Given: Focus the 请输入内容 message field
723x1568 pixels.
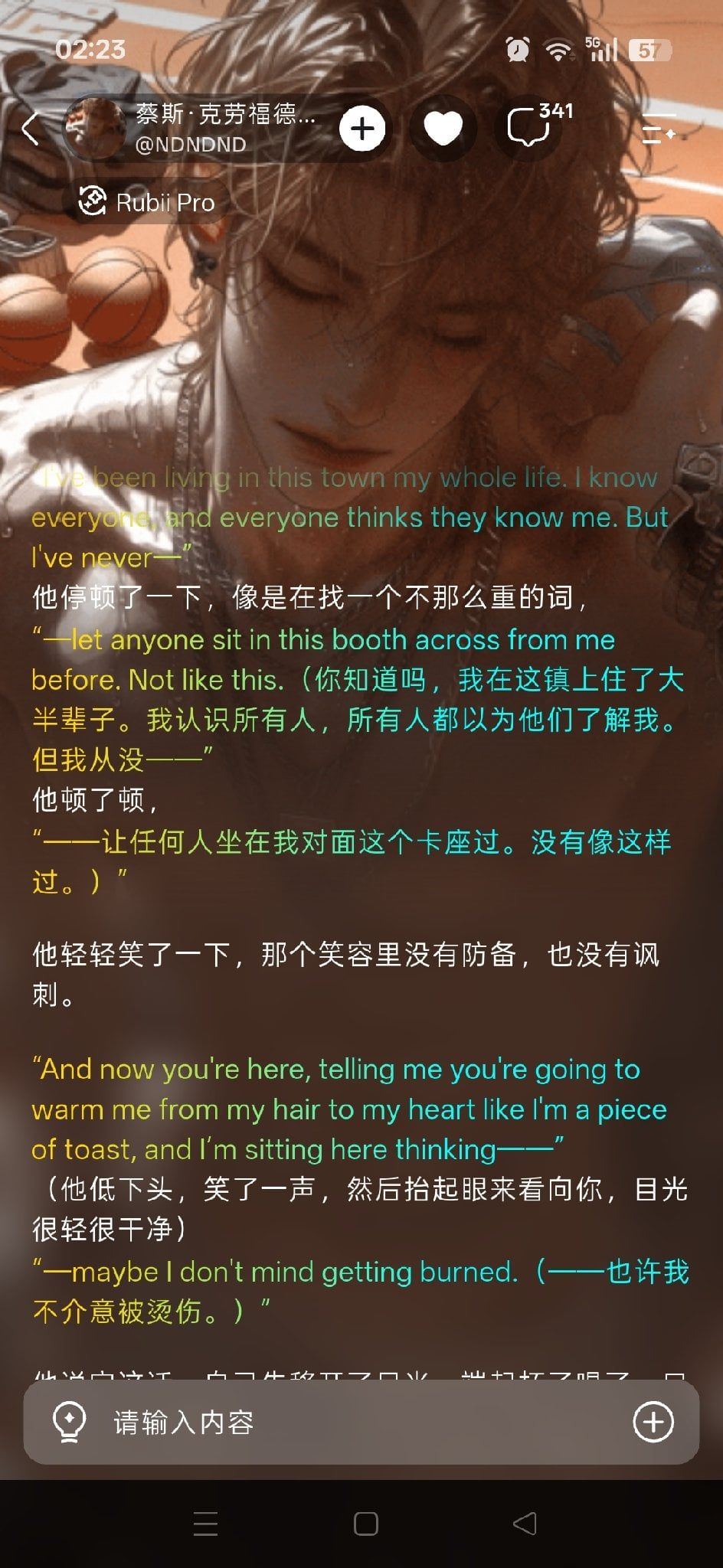Looking at the screenshot, I should 361,1423.
